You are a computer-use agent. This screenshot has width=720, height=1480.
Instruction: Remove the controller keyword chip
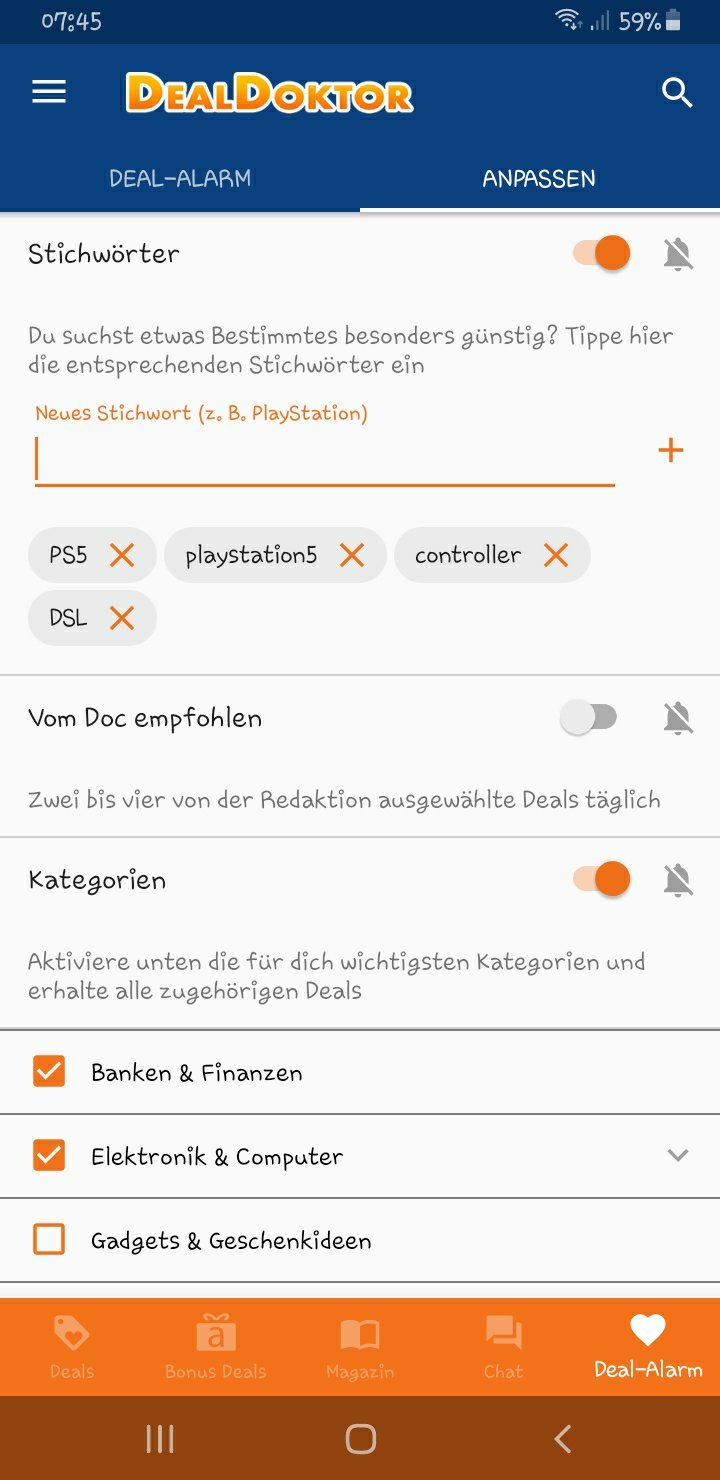(556, 554)
